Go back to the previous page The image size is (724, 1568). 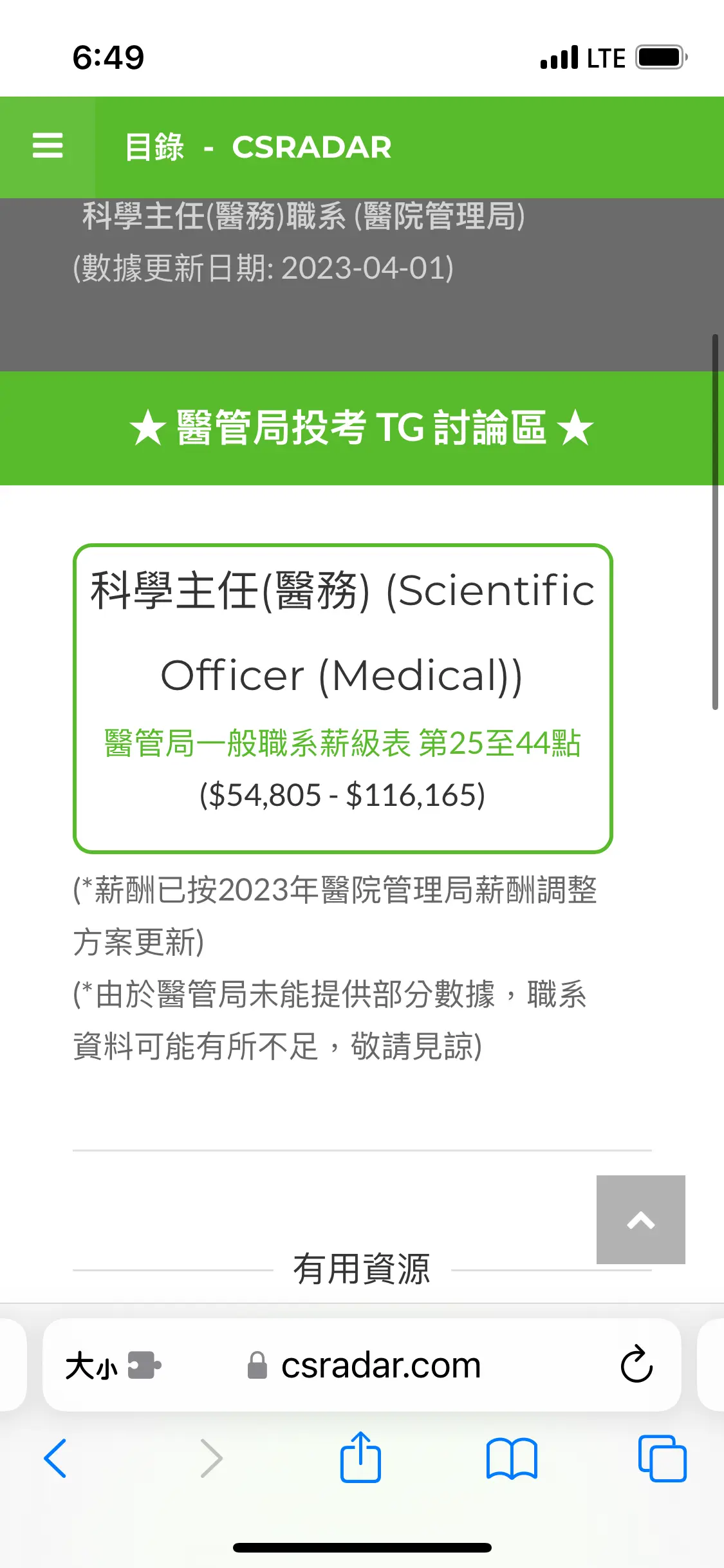pyautogui.click(x=55, y=1459)
